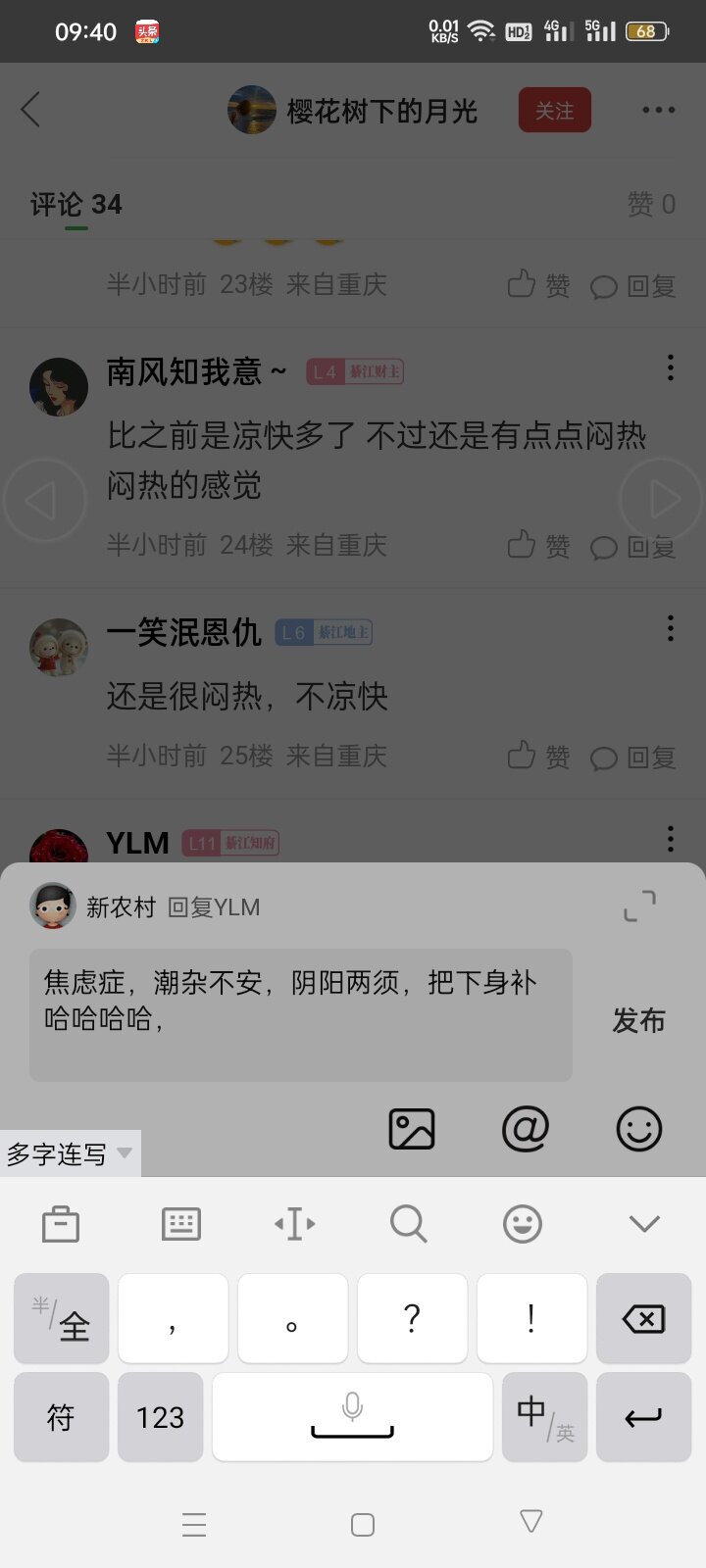Insert a question mark from the keyboard
The width and height of the screenshot is (706, 1568).
point(412,1319)
